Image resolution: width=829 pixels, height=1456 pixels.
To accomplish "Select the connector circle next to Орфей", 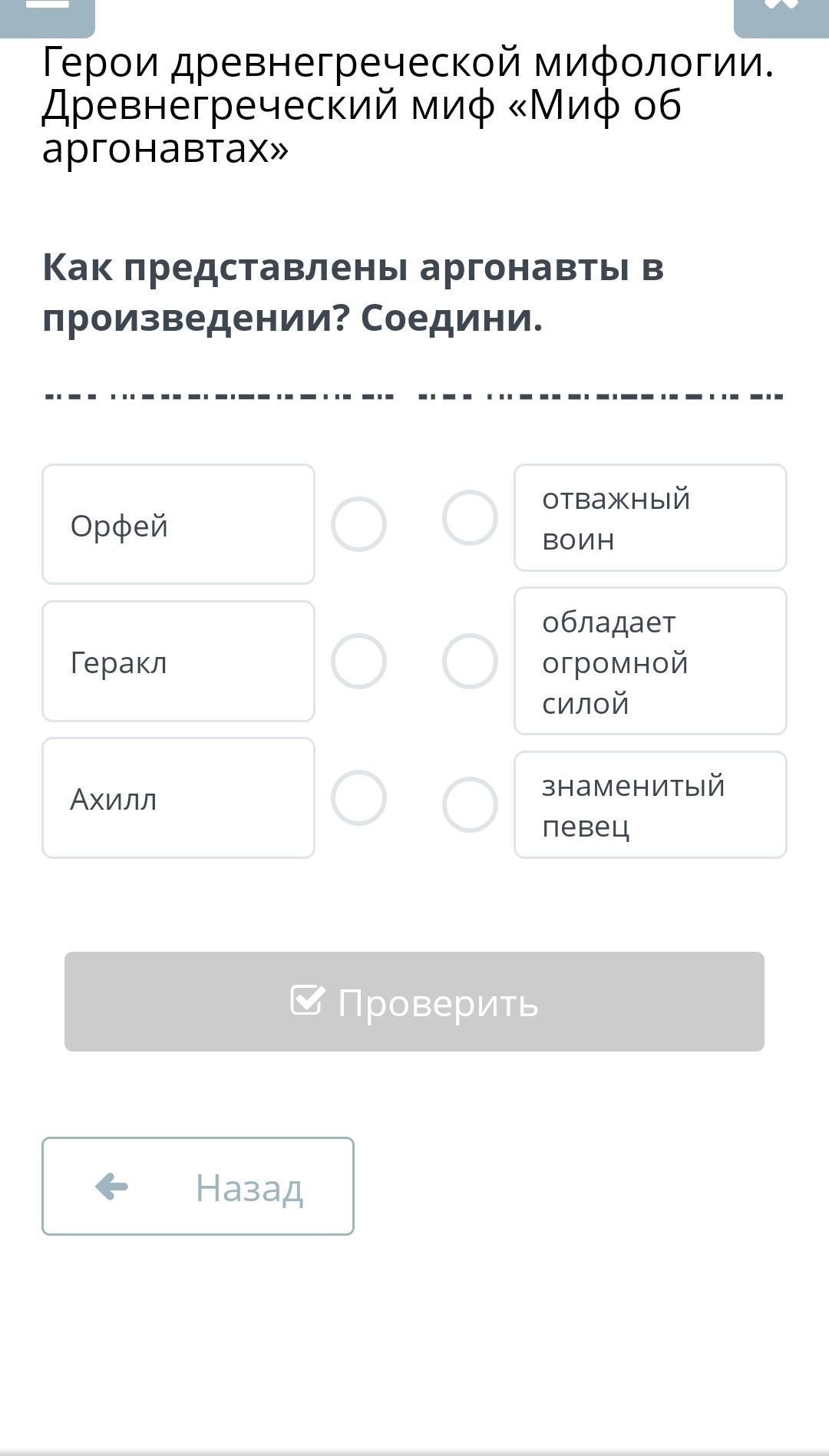I will (358, 524).
